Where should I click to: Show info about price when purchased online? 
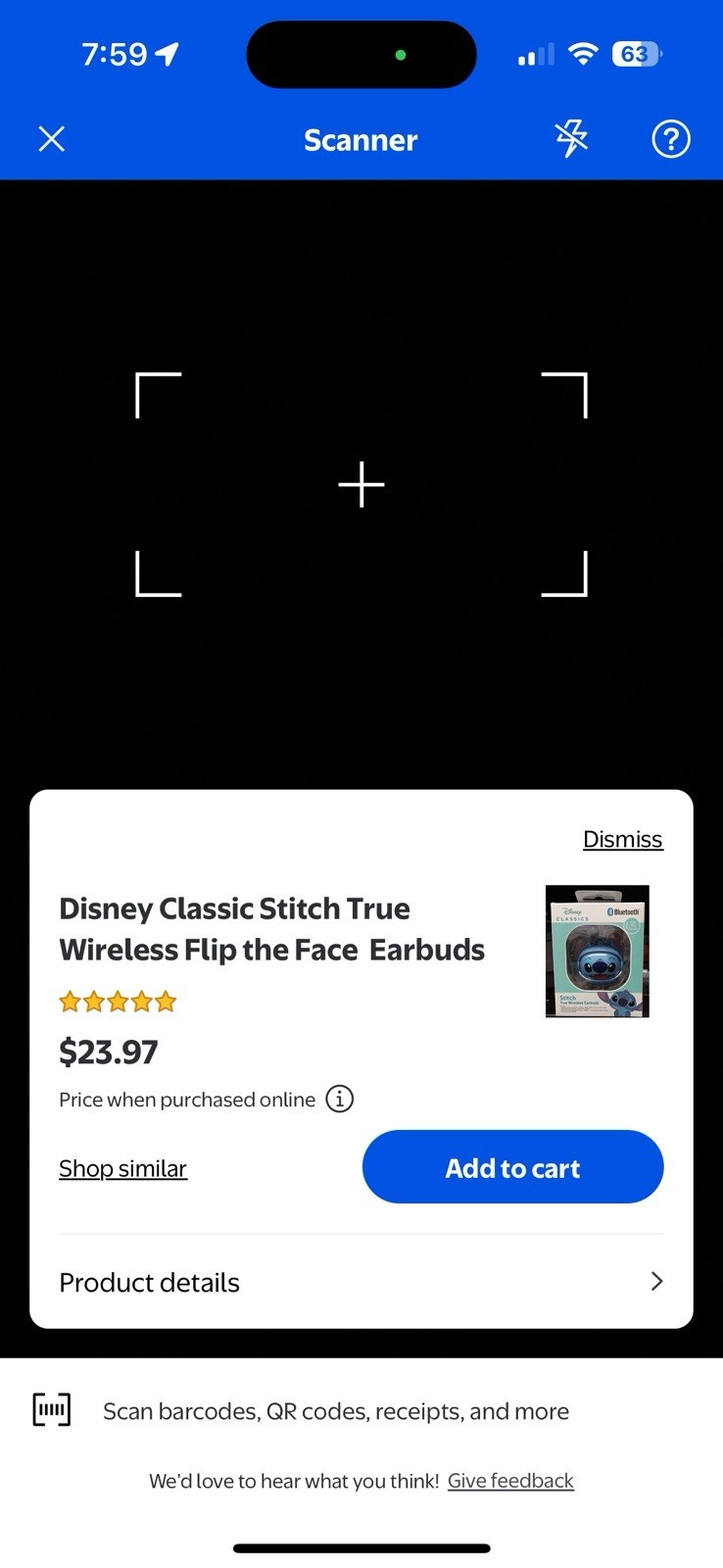coord(339,1099)
